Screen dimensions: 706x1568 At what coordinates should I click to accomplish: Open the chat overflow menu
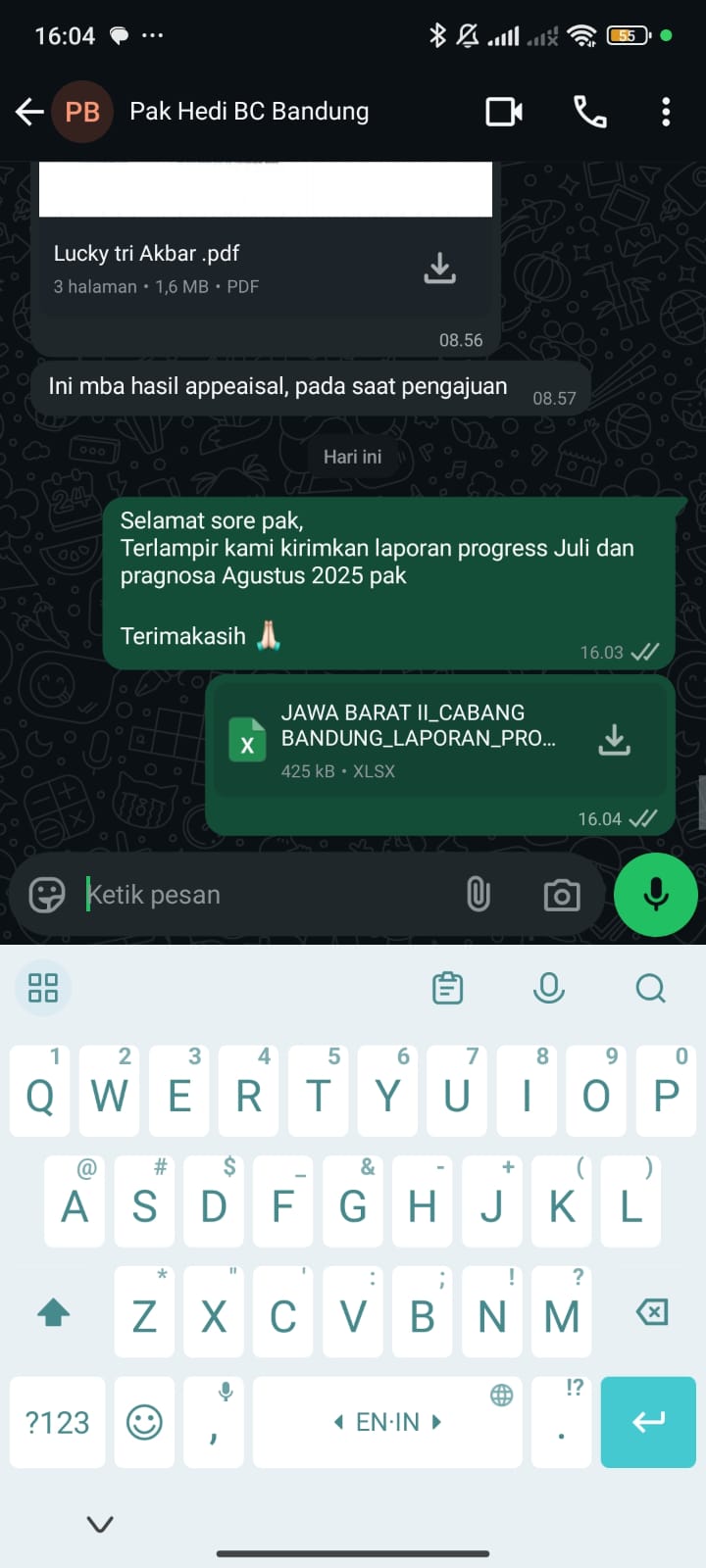(666, 112)
